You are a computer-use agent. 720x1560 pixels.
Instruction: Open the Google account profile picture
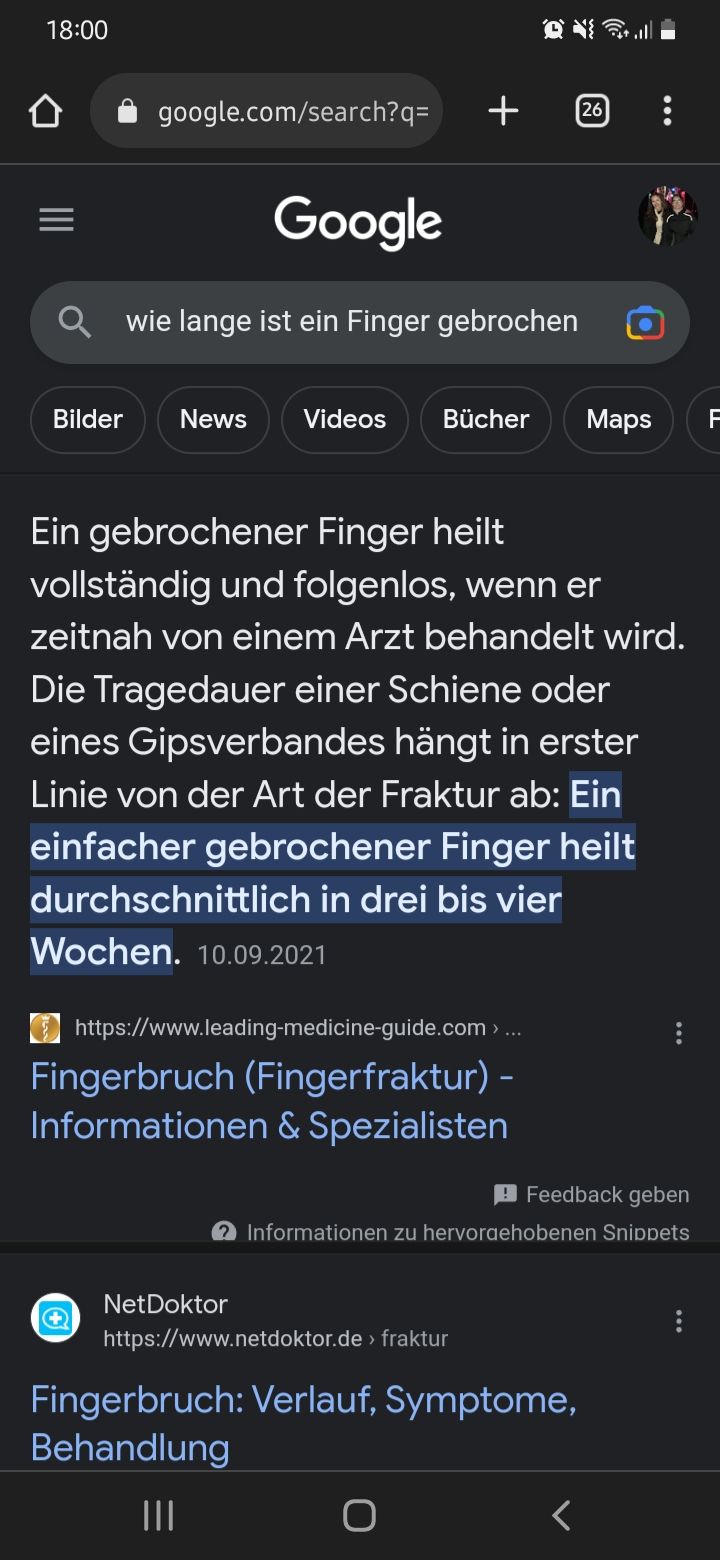[x=667, y=217]
